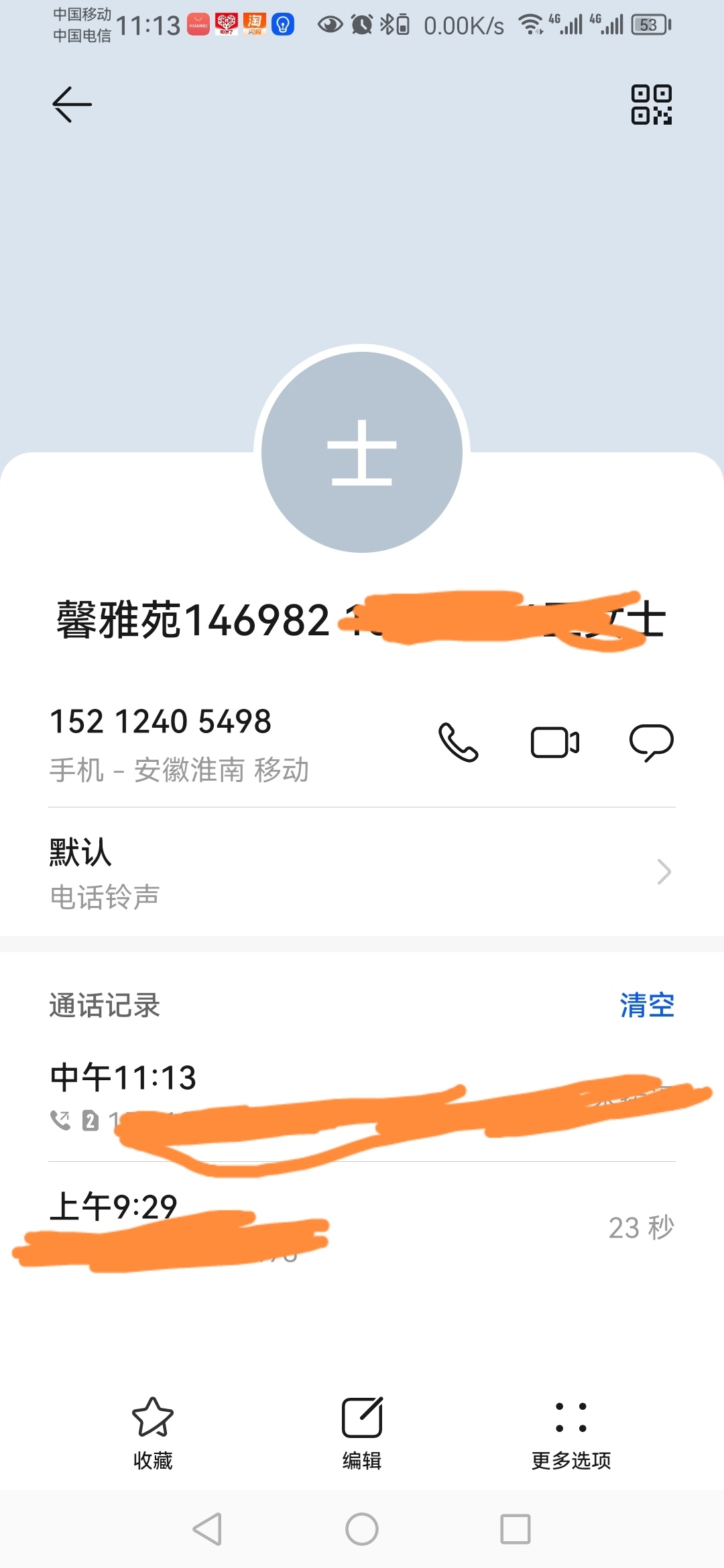
Task: Go to the system home screen
Action: pos(362,1529)
